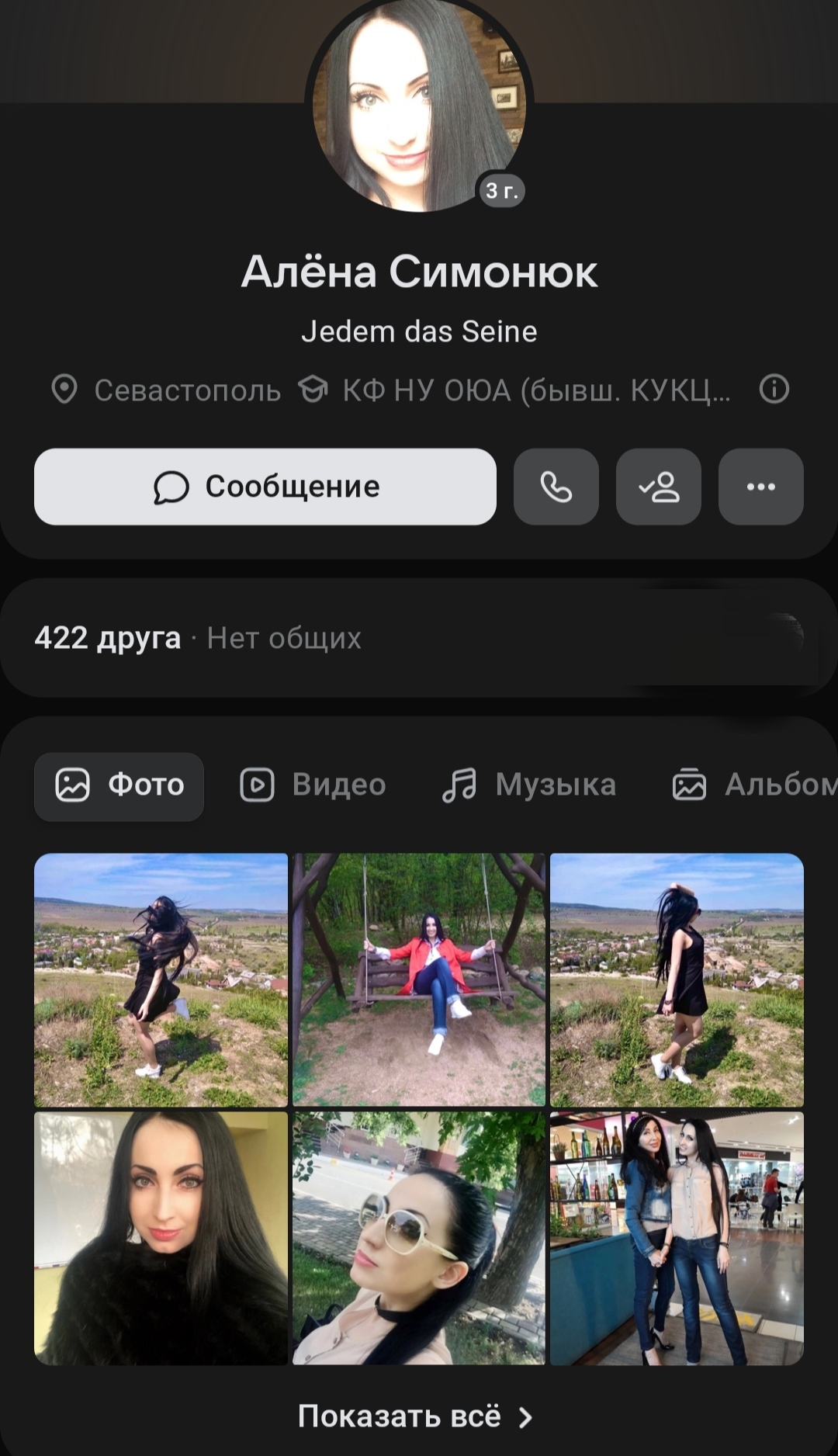Tap the Сообщение button to write a message
The width and height of the screenshot is (838, 1456).
click(x=265, y=487)
